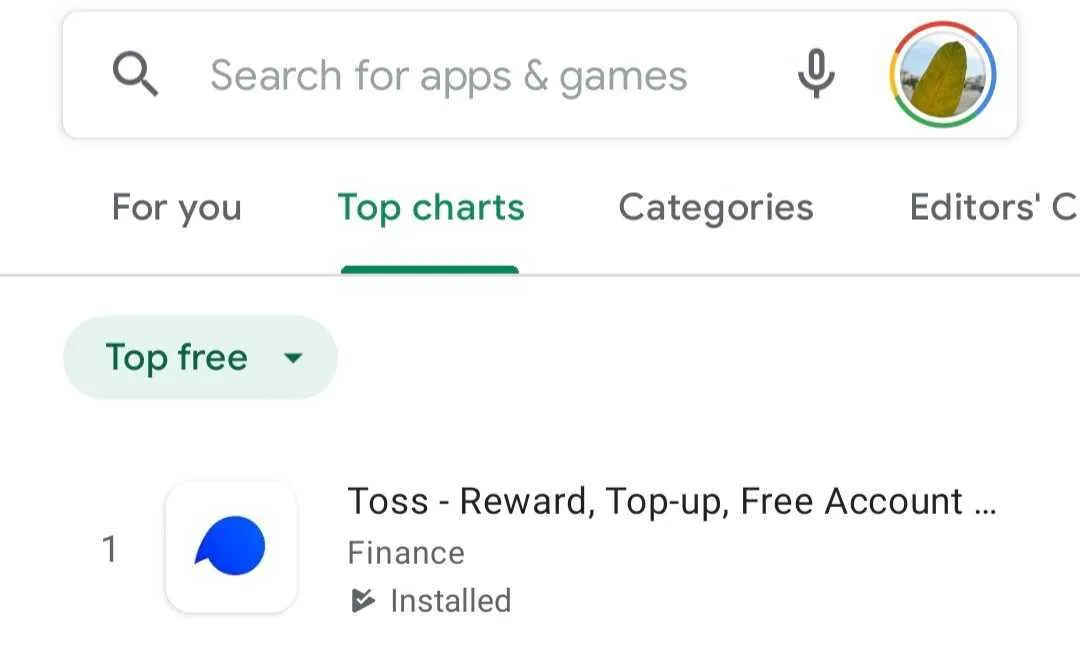Tap the search for apps & games field
Viewport: 1080px width, 670px height.
coord(448,74)
